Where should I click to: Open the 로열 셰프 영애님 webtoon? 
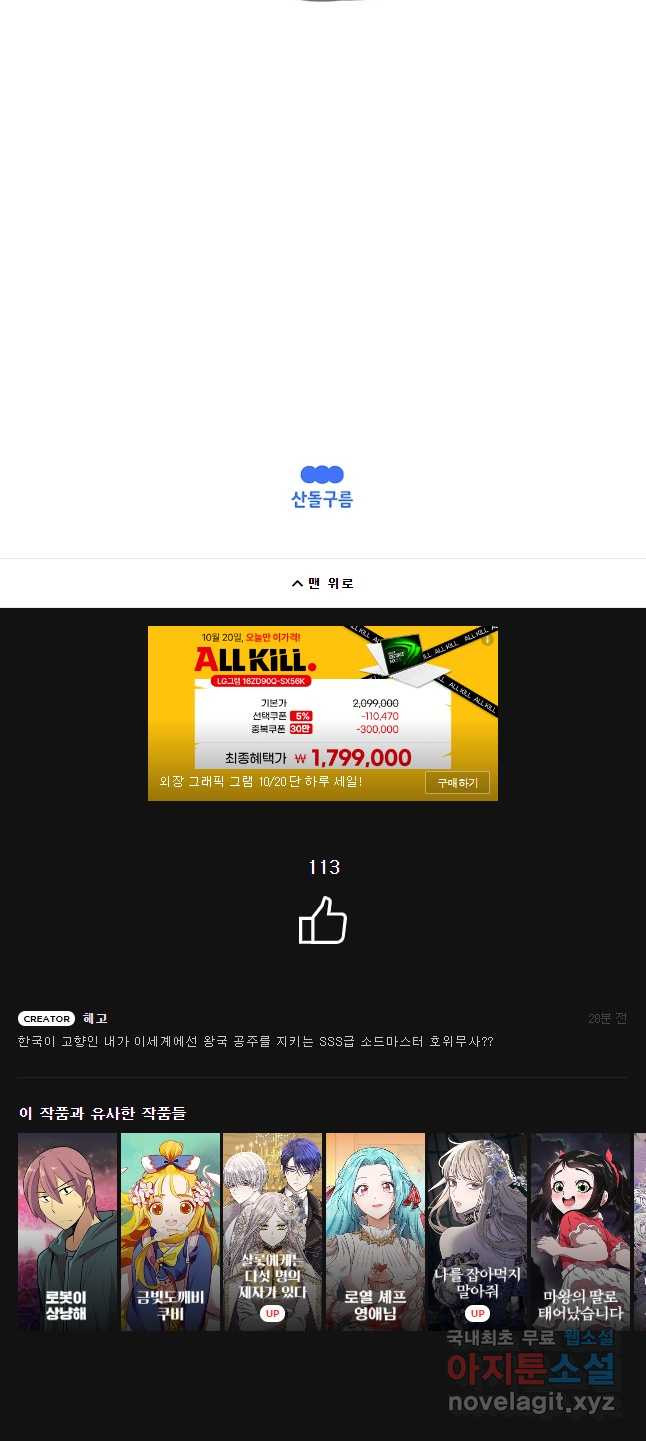click(375, 1231)
